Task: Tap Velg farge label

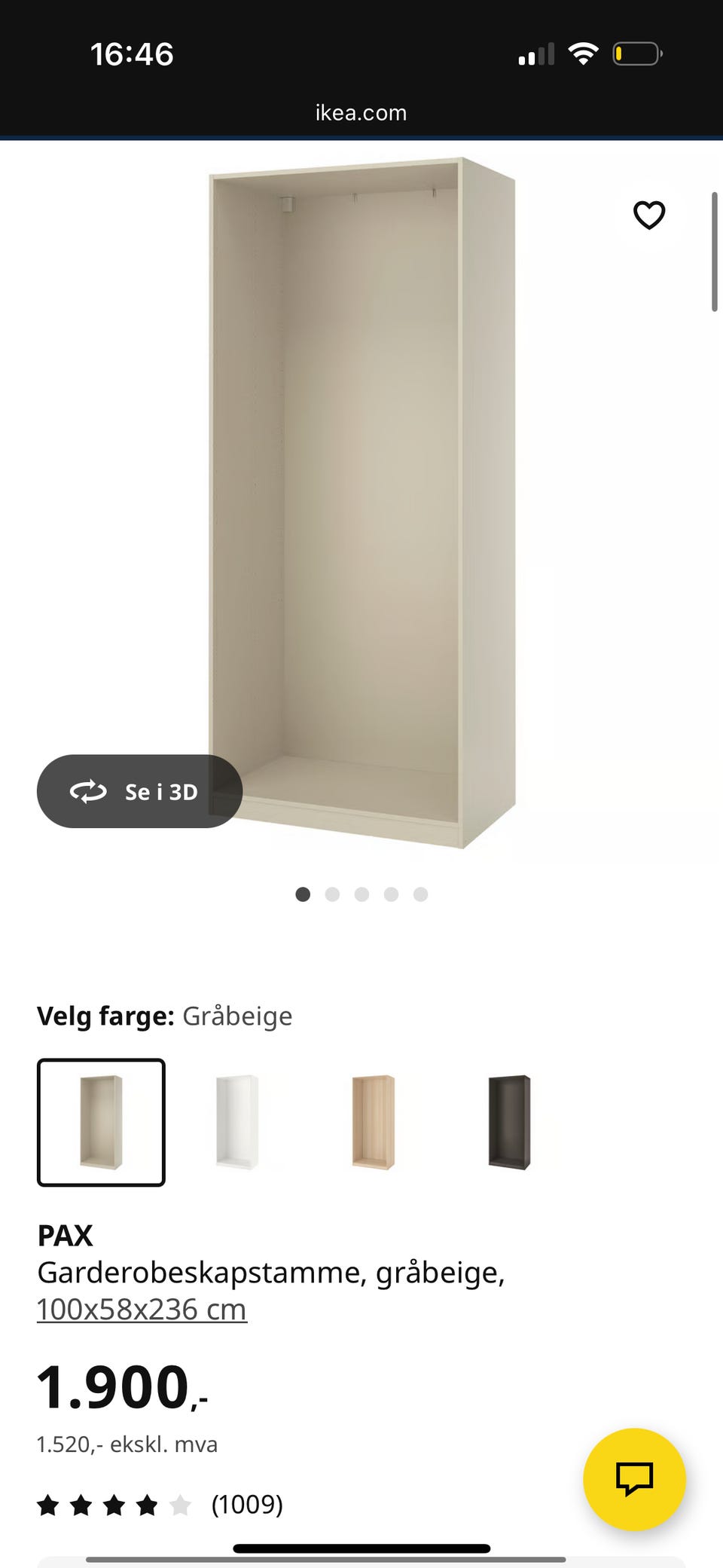Action: pyautogui.click(x=104, y=1015)
